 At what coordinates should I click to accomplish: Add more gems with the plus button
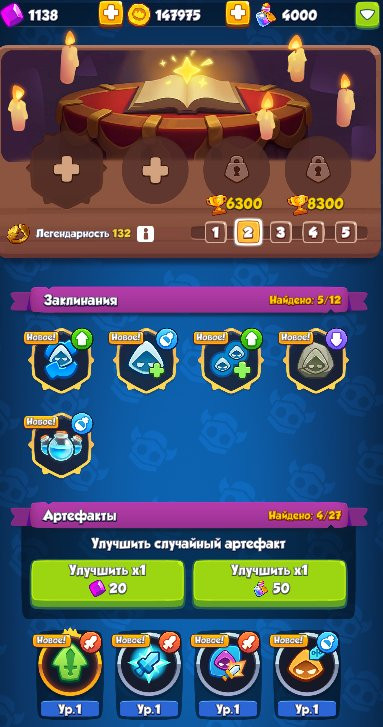(x=111, y=14)
